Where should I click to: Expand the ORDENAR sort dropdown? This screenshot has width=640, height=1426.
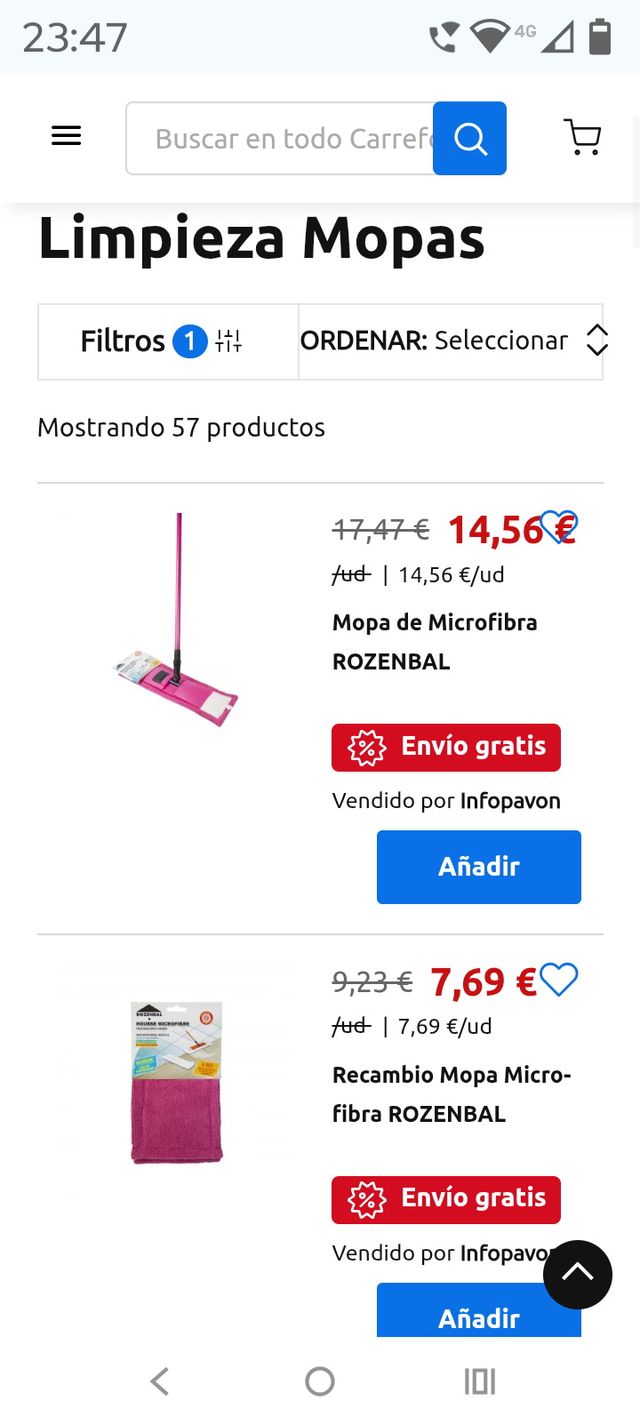point(452,341)
